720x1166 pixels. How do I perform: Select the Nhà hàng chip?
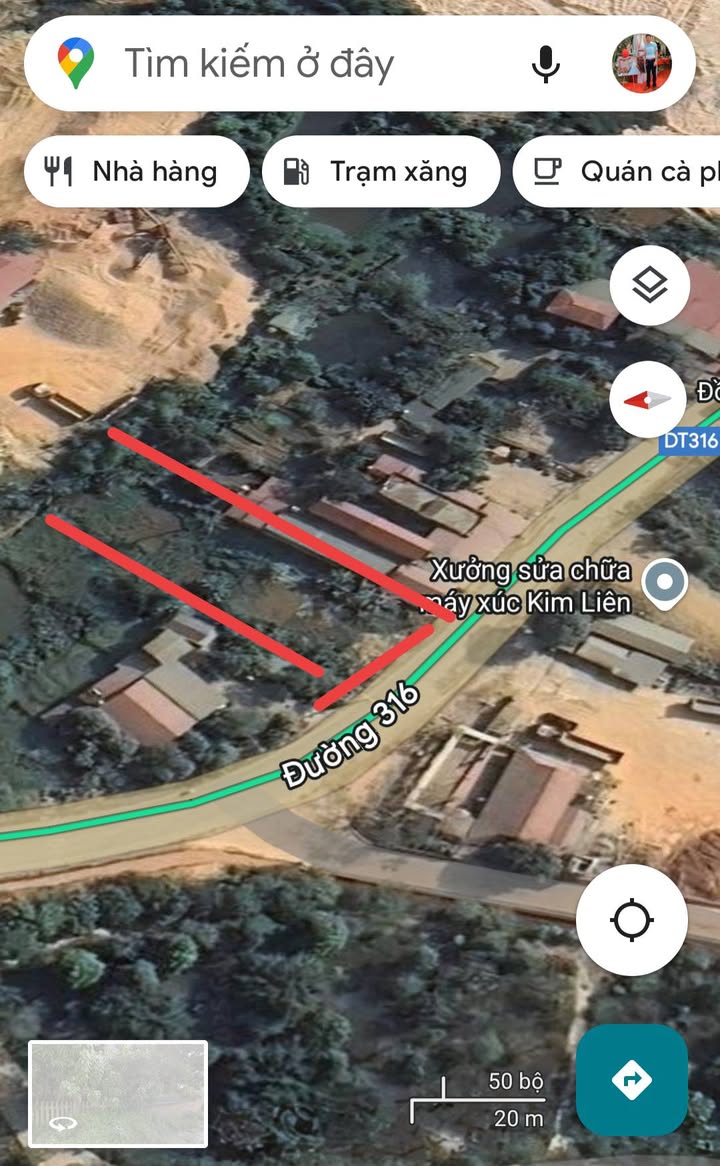pos(137,172)
